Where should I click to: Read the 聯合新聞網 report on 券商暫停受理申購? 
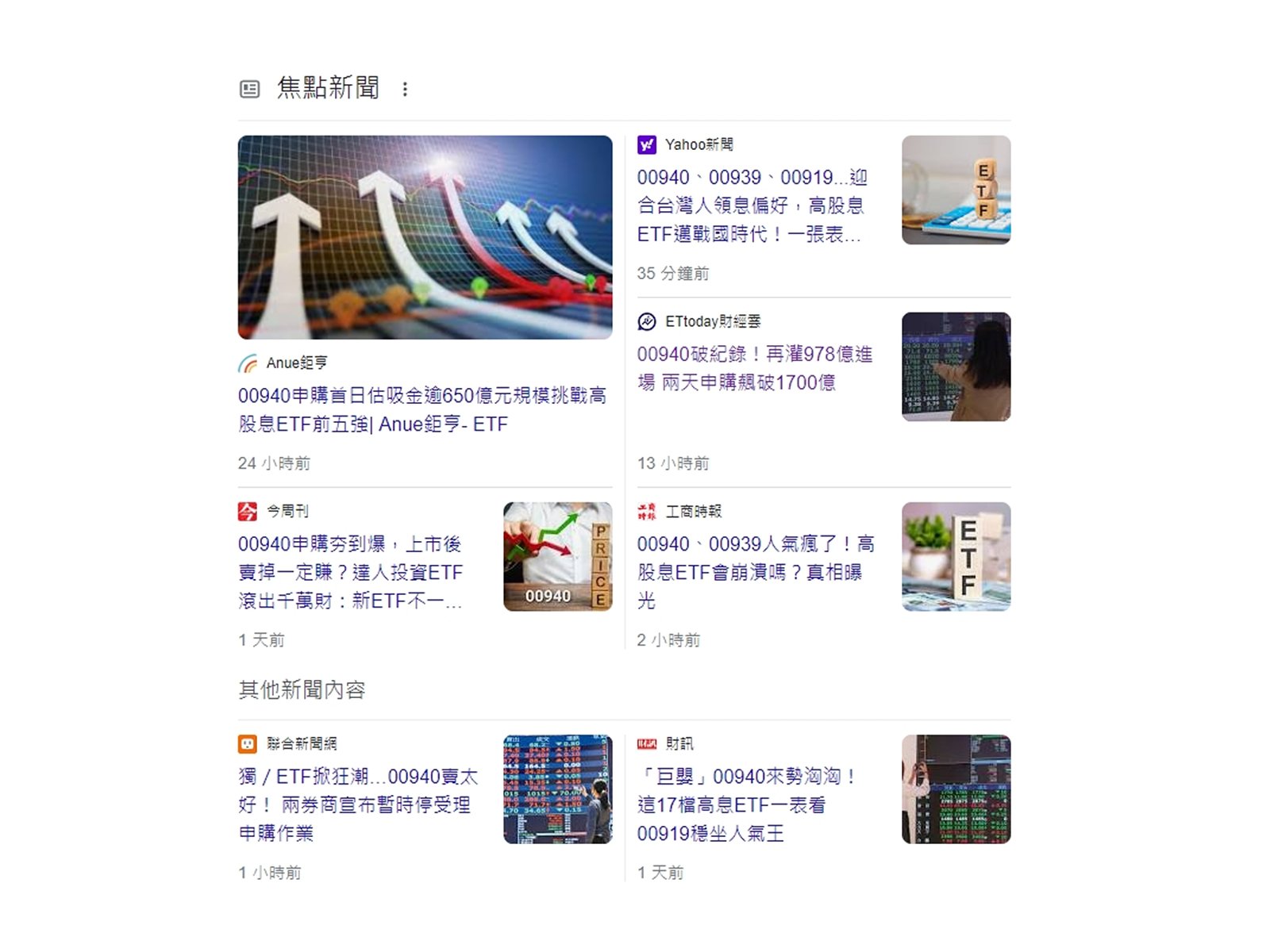[x=357, y=804]
